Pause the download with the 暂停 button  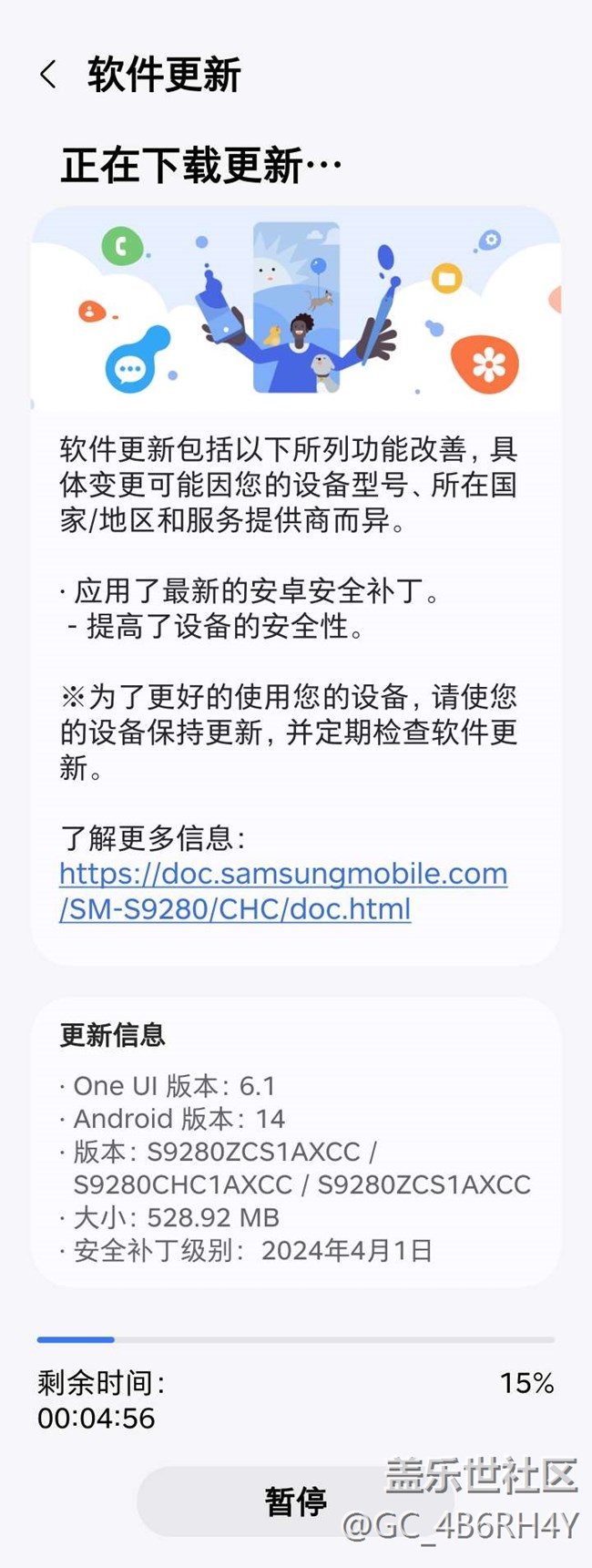pos(295,1501)
